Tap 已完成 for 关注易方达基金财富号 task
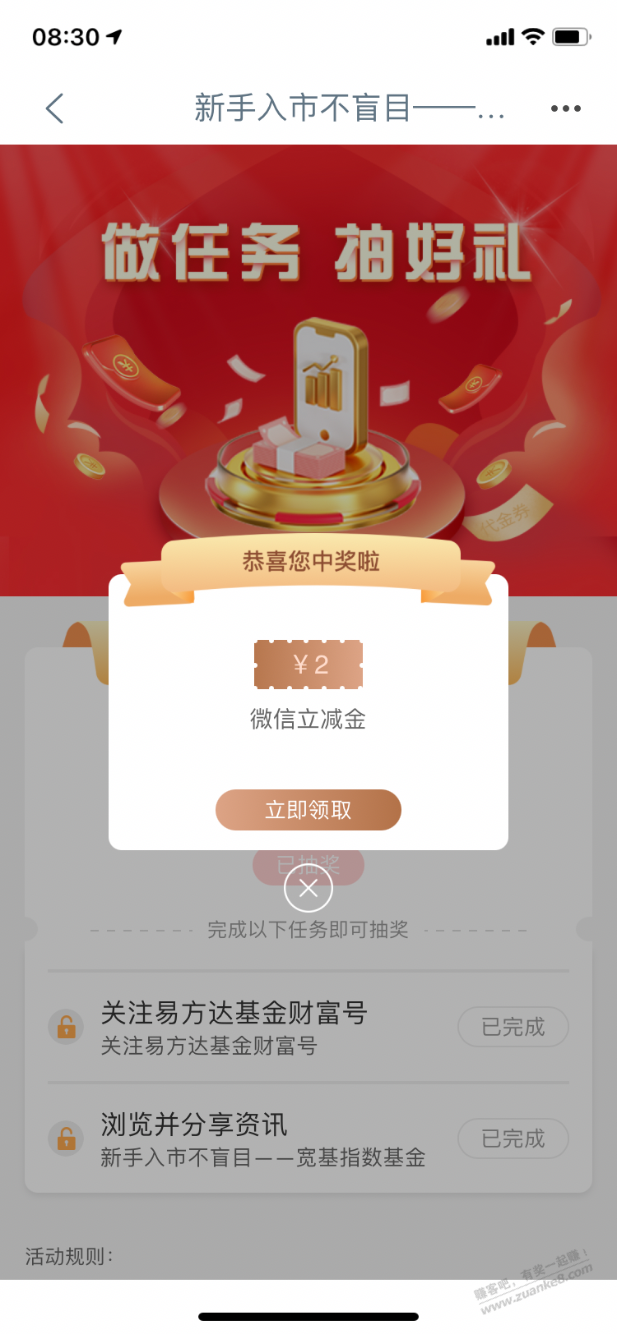 [513, 1027]
